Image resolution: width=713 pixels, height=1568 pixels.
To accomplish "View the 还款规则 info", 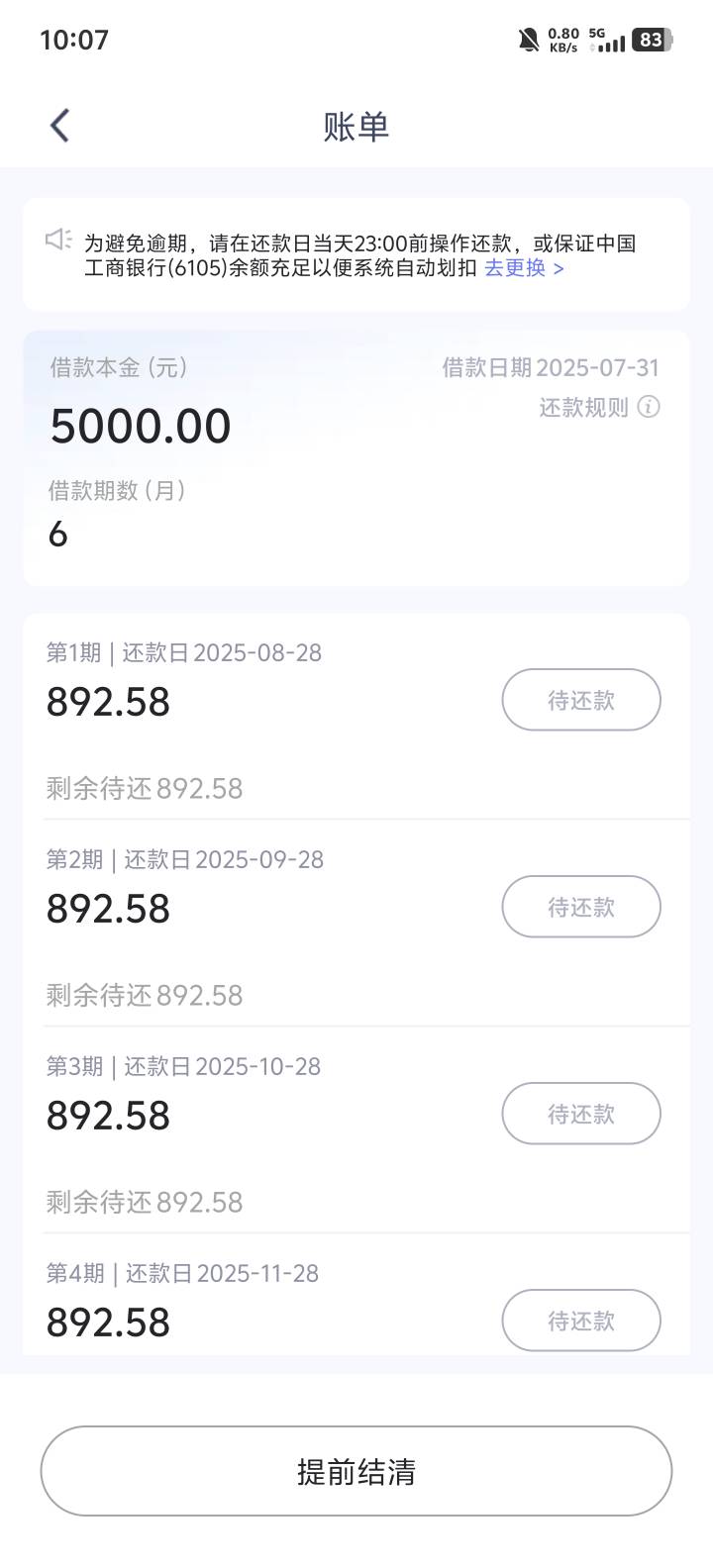I will pyautogui.click(x=599, y=407).
